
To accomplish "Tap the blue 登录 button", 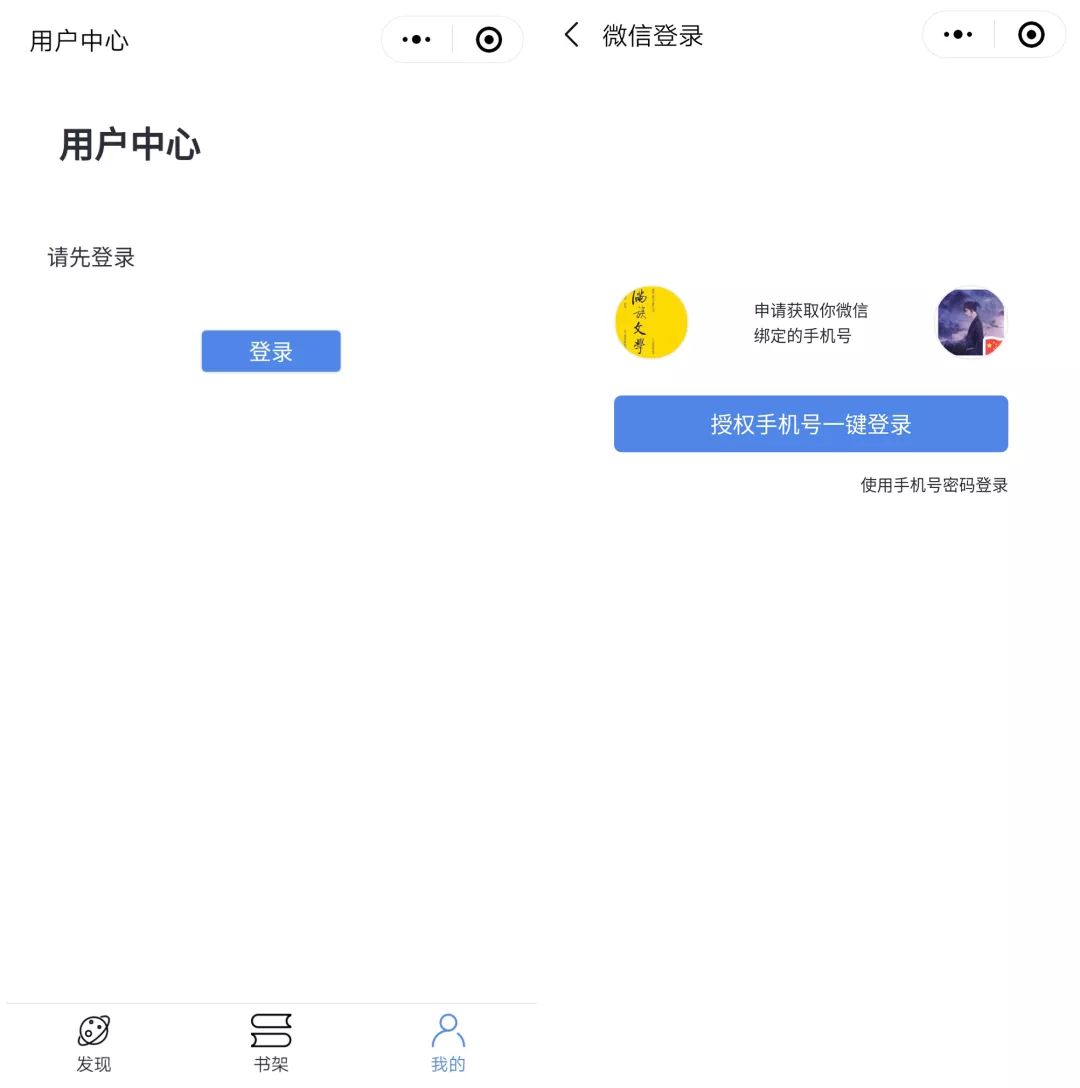I will 271,352.
